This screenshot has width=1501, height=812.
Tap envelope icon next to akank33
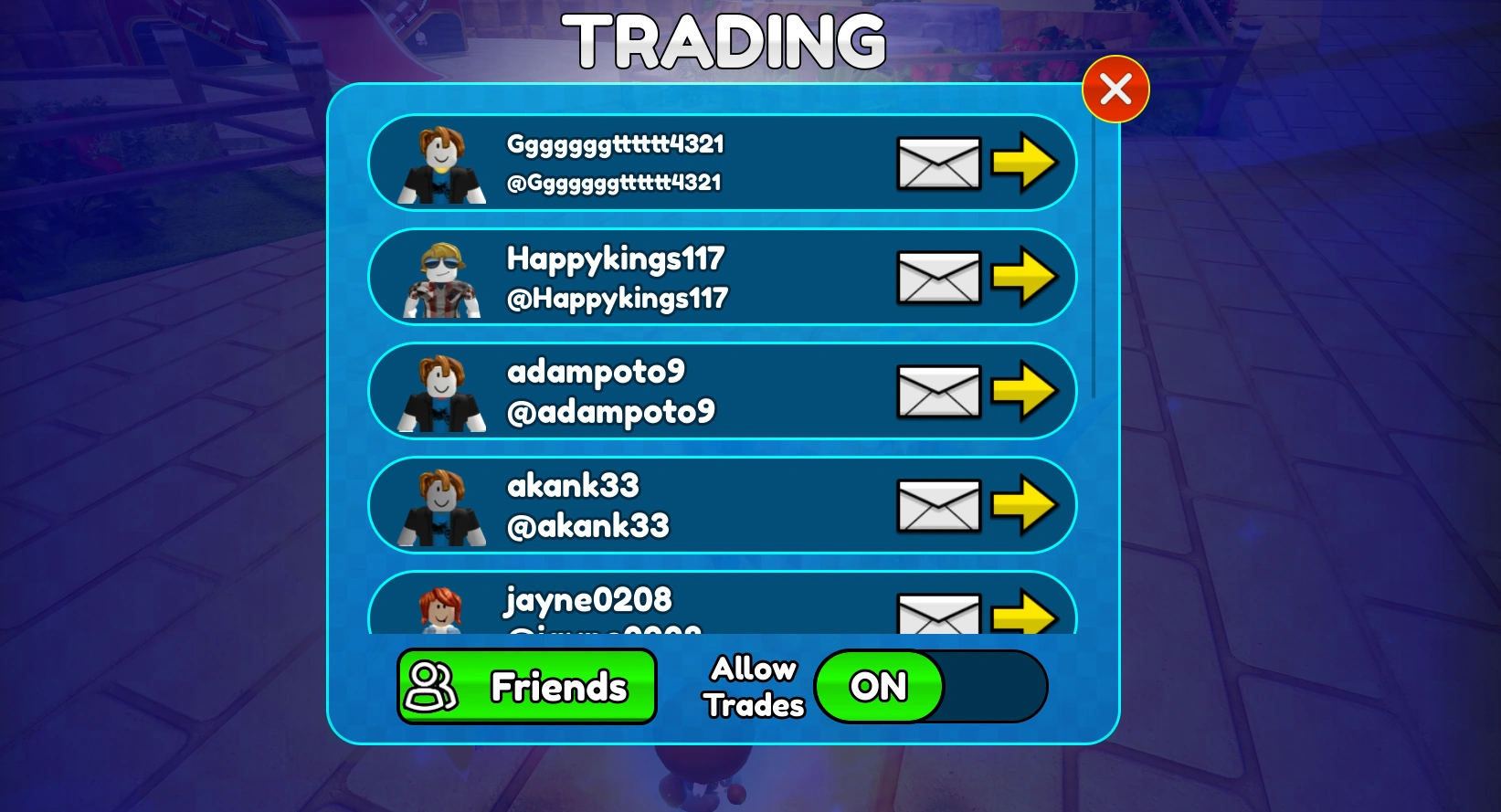point(939,506)
